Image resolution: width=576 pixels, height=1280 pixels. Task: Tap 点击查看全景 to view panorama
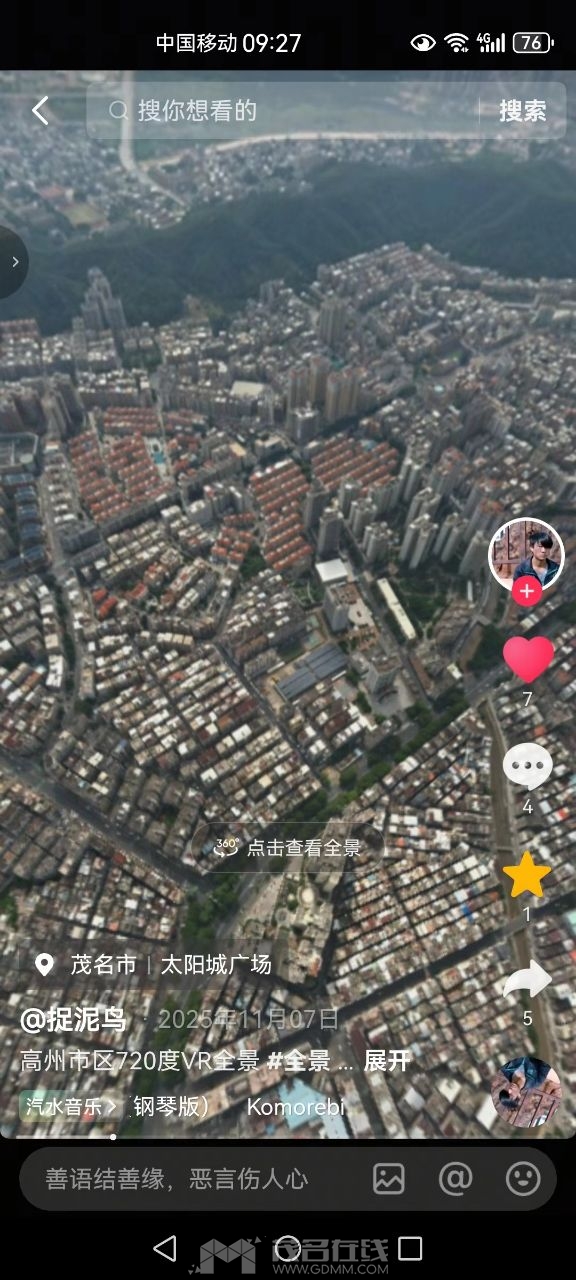(288, 848)
